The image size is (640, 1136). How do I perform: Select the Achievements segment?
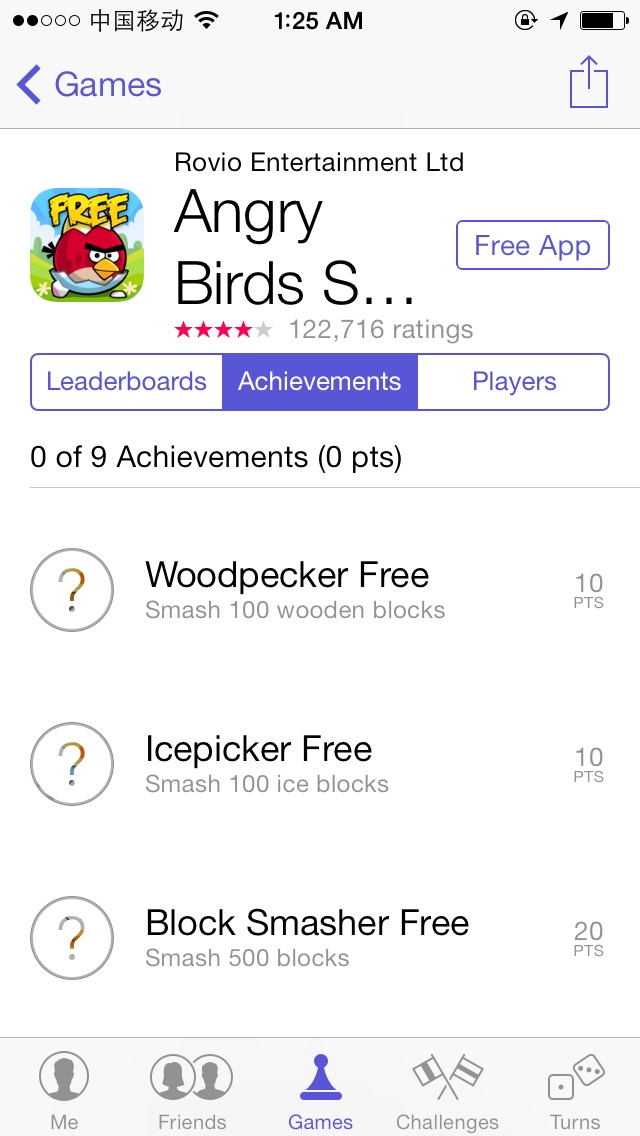coord(320,382)
